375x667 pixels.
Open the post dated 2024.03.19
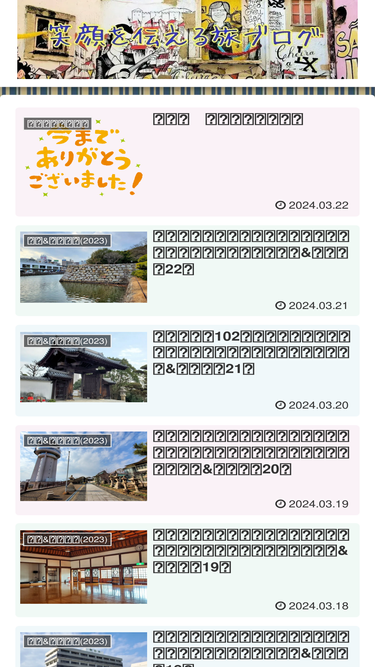coord(188,470)
